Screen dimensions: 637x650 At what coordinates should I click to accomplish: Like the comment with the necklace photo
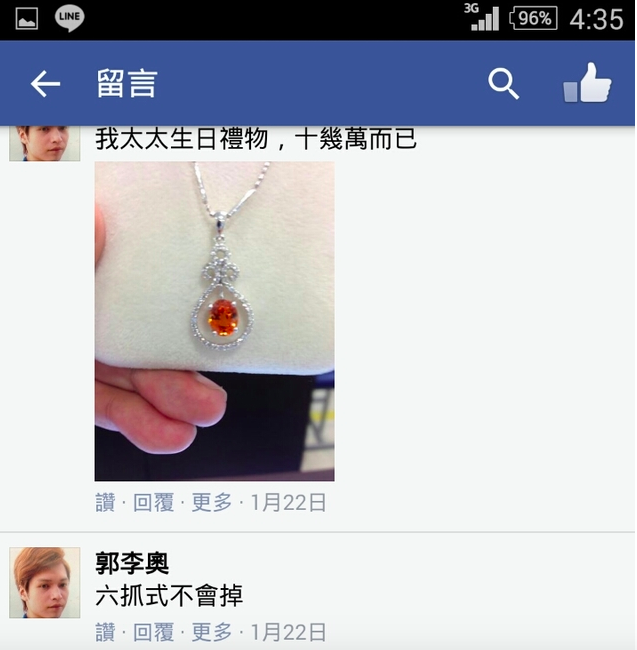(x=105, y=503)
